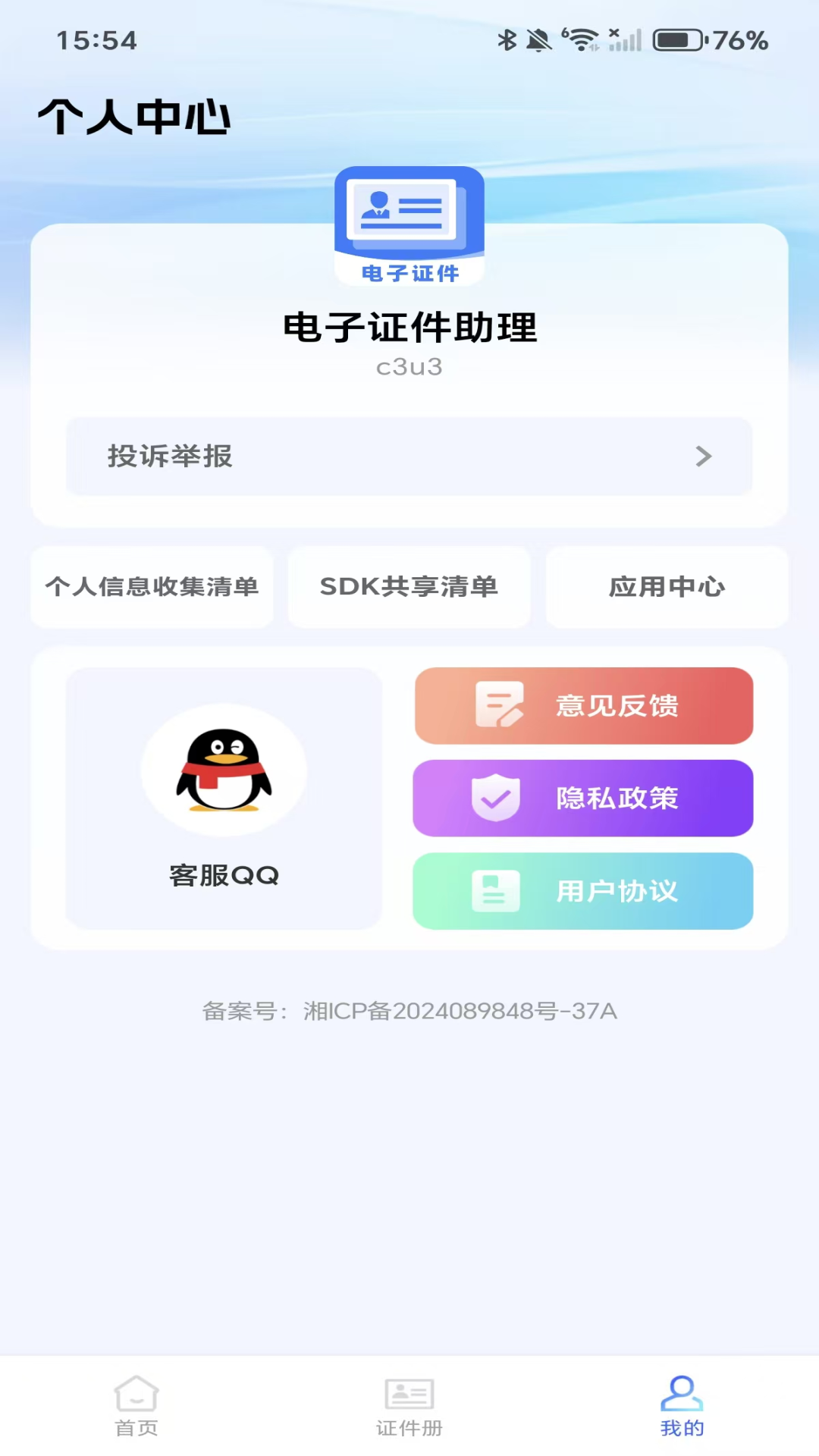Click the QQ penguin customer service icon

pyautogui.click(x=224, y=770)
